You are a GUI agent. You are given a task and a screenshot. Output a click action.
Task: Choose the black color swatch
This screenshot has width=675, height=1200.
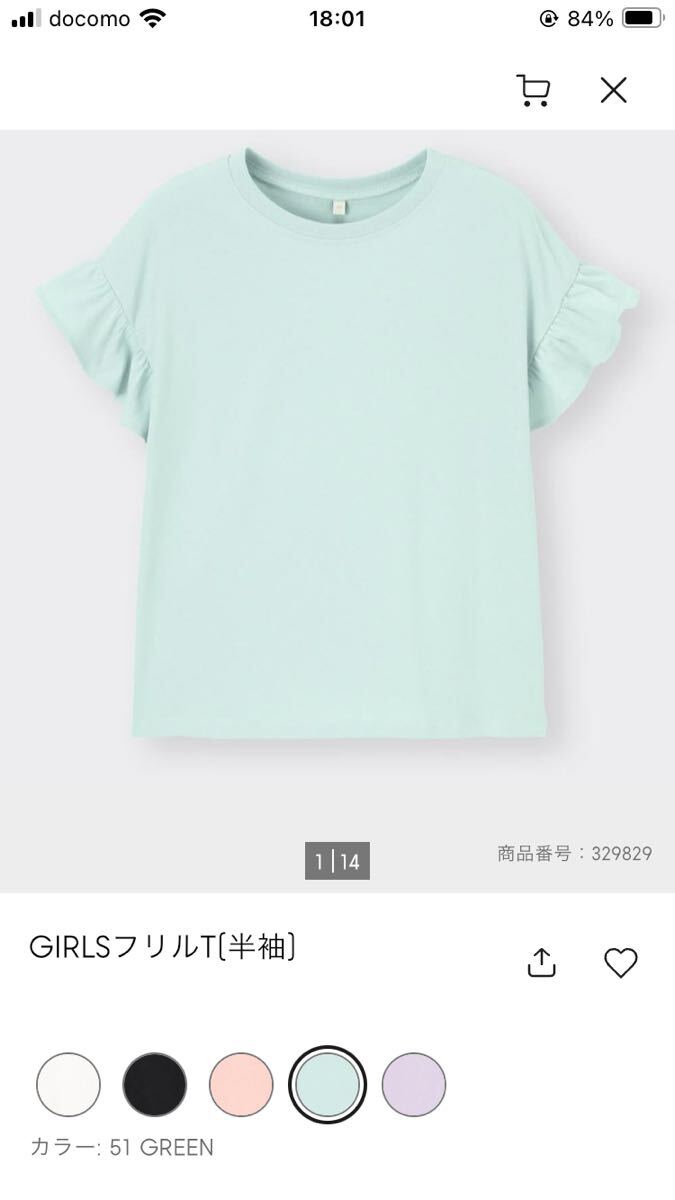(x=155, y=1085)
